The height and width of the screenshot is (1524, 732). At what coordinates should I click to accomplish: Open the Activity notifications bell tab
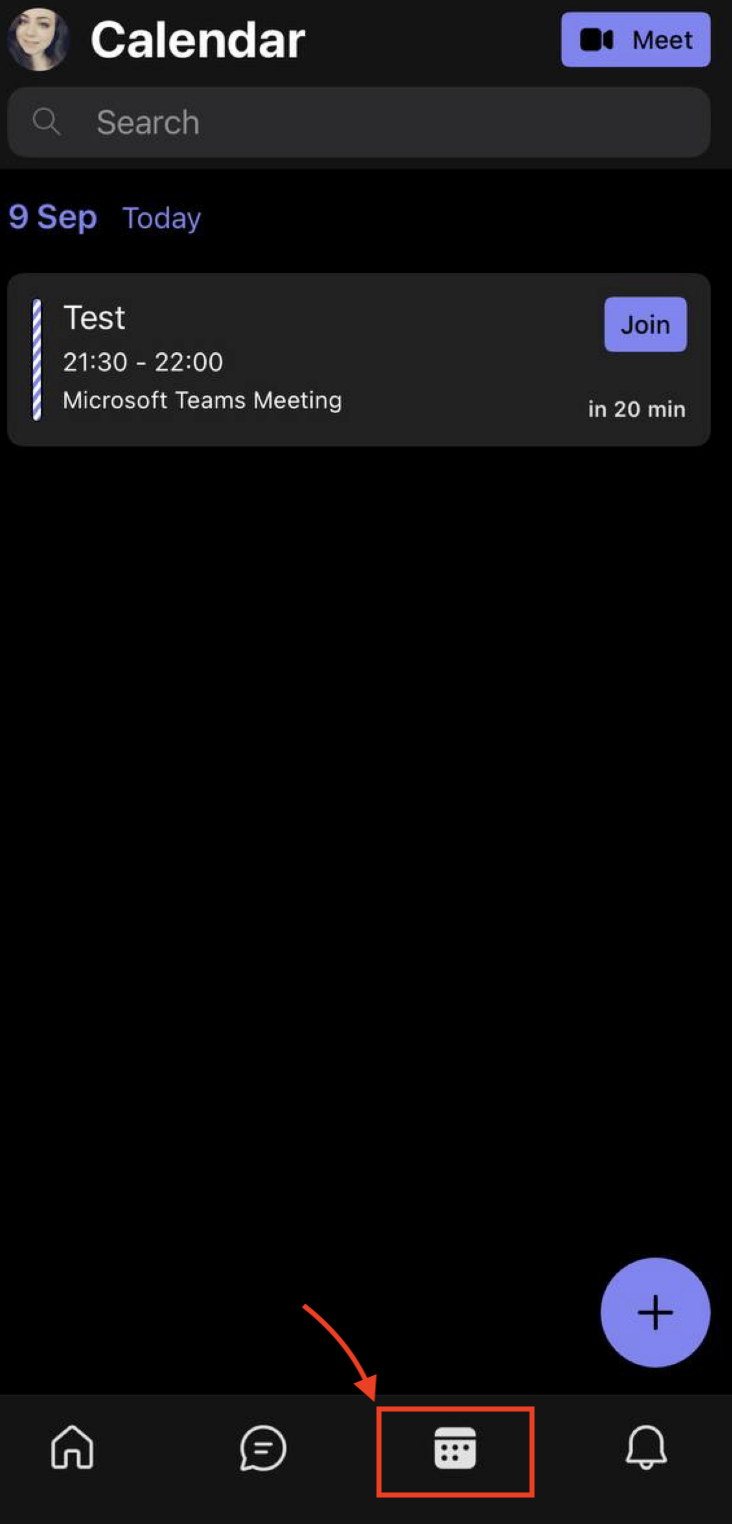point(646,1447)
